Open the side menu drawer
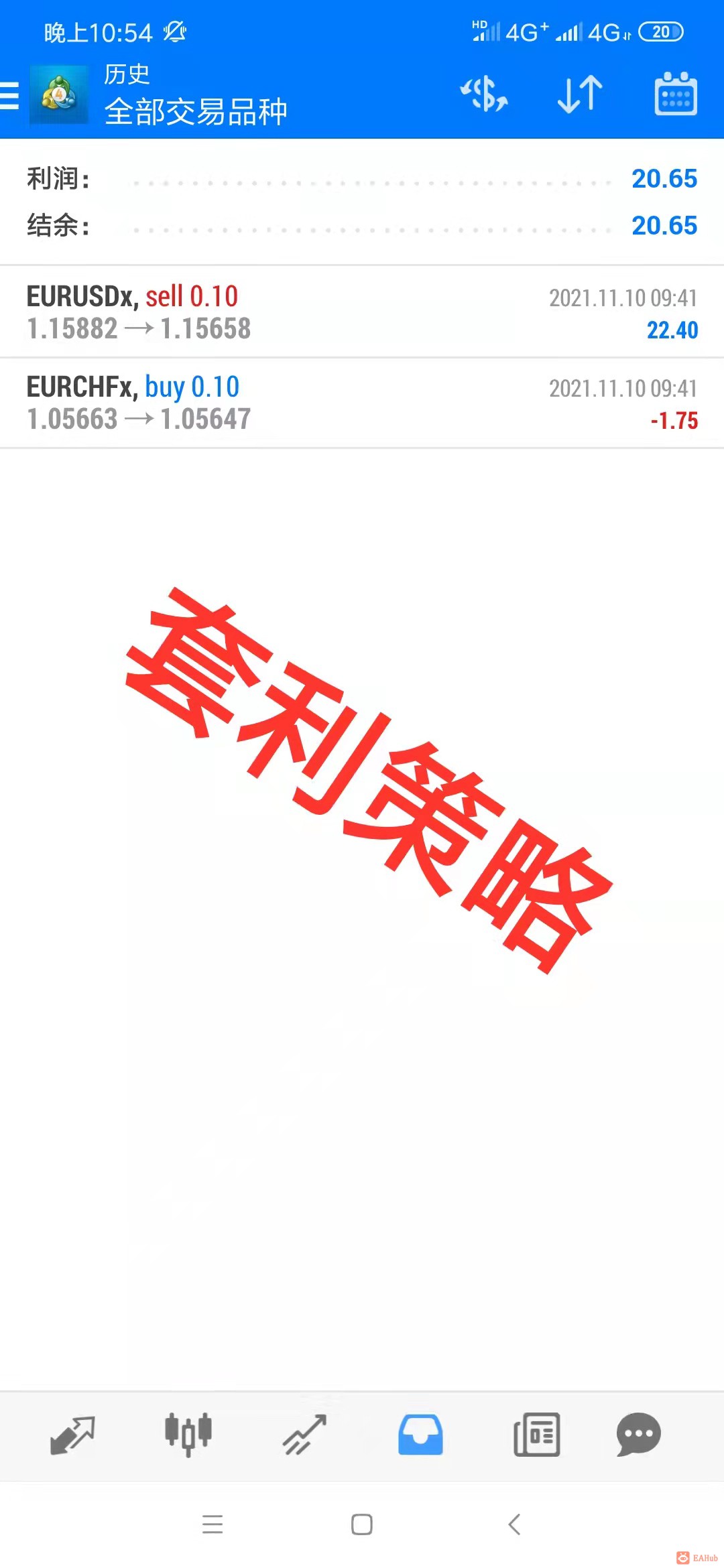This screenshot has width=724, height=1568. 11,95
